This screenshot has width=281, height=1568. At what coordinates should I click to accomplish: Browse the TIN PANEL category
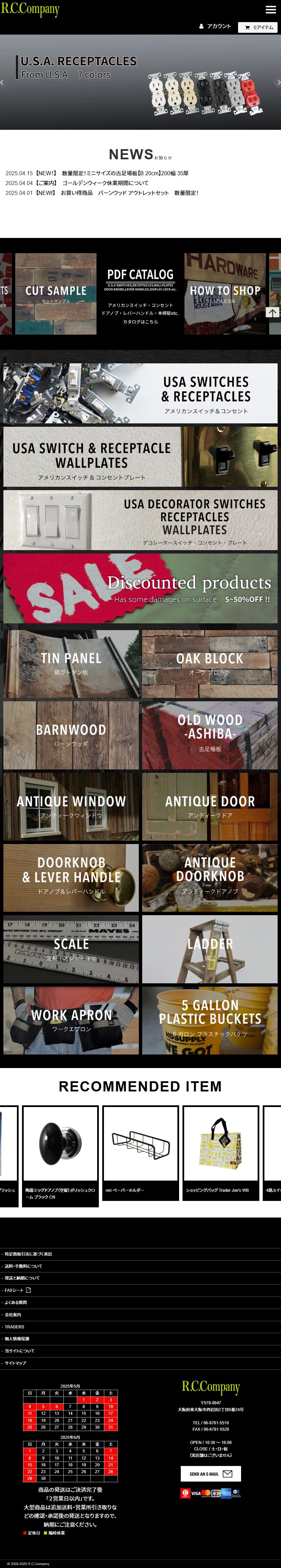click(71, 663)
